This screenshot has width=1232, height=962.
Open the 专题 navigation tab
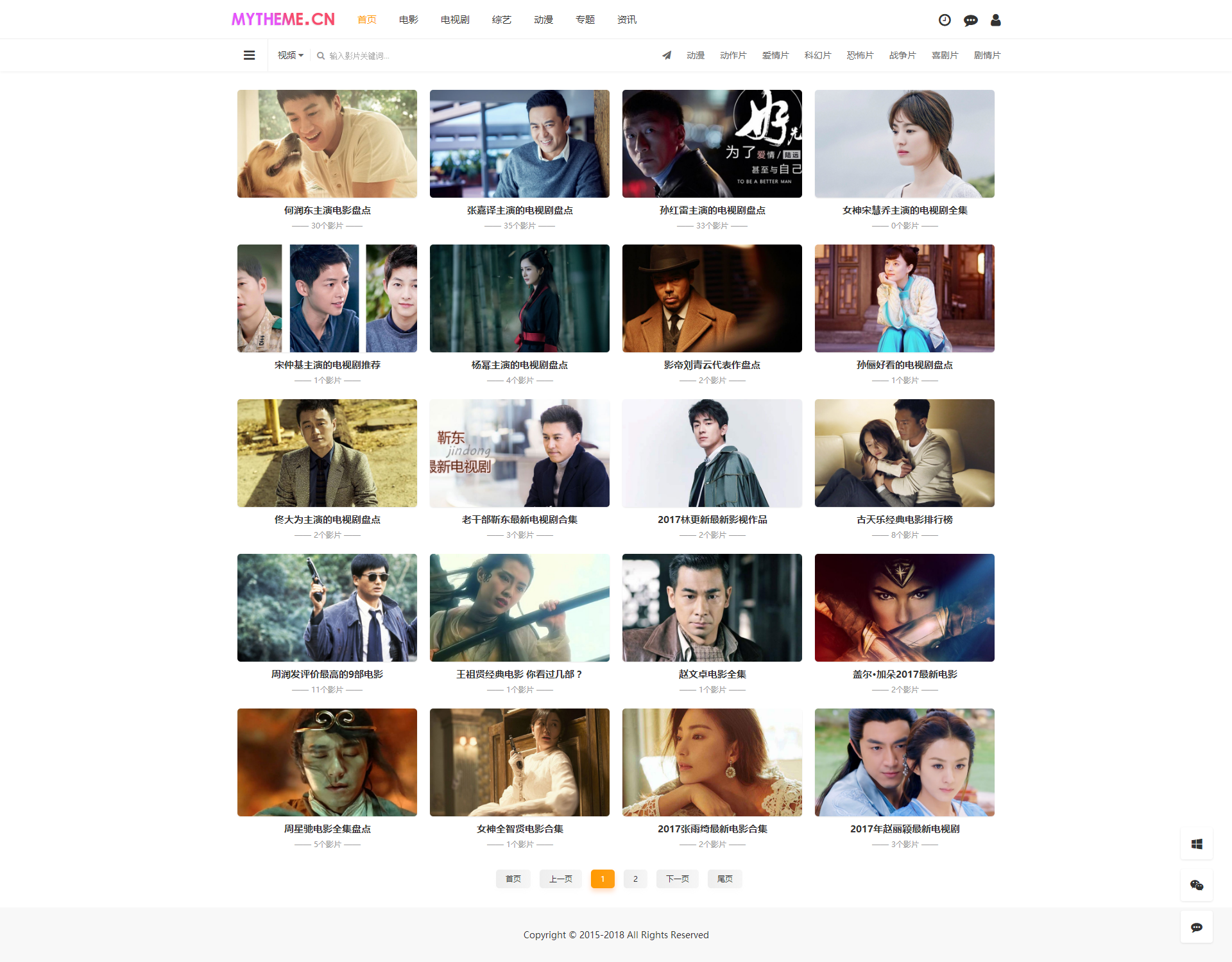[x=585, y=20]
